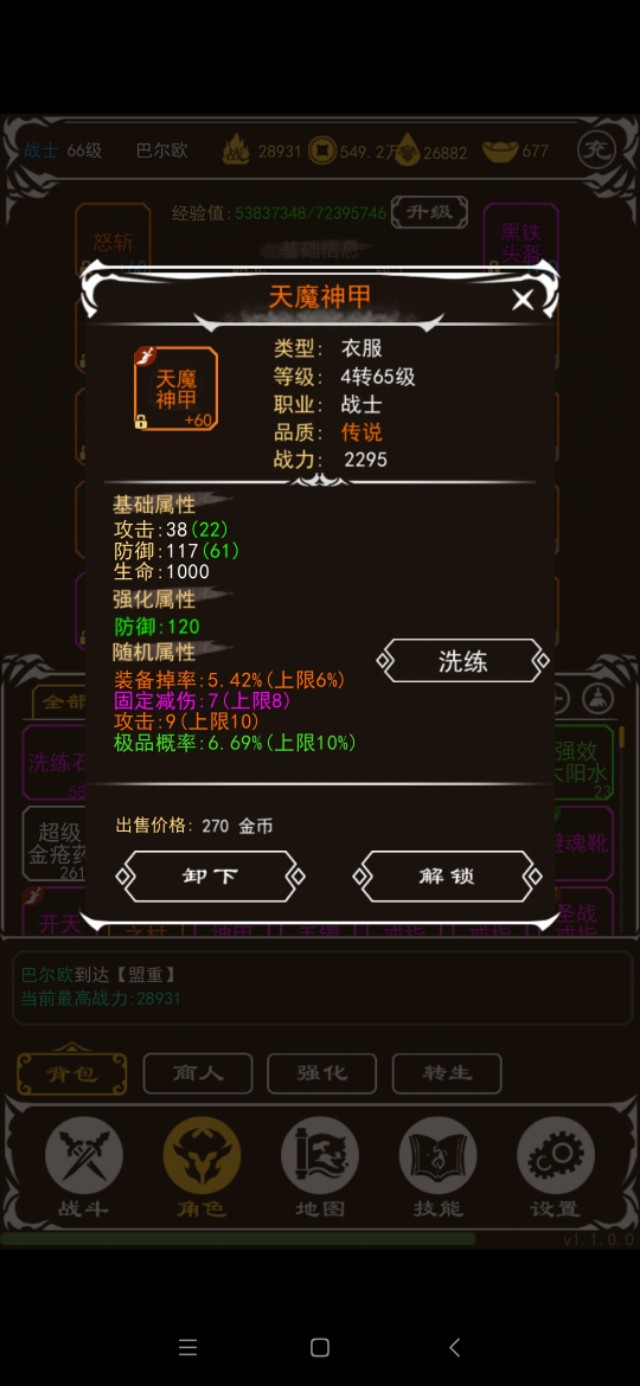Viewport: 640px width, 1386px height.
Task: Open the 地图 map screen
Action: (320, 1167)
